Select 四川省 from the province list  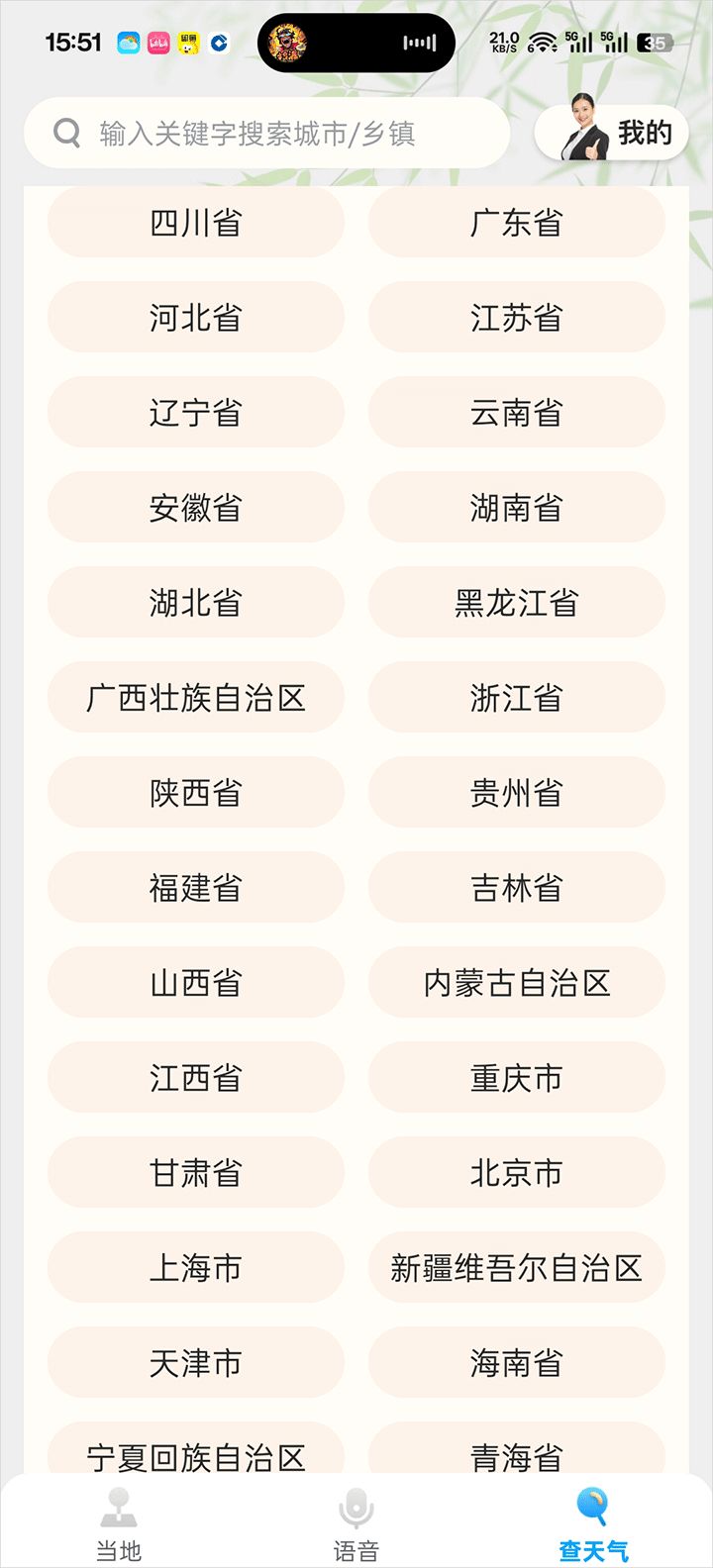click(x=196, y=223)
